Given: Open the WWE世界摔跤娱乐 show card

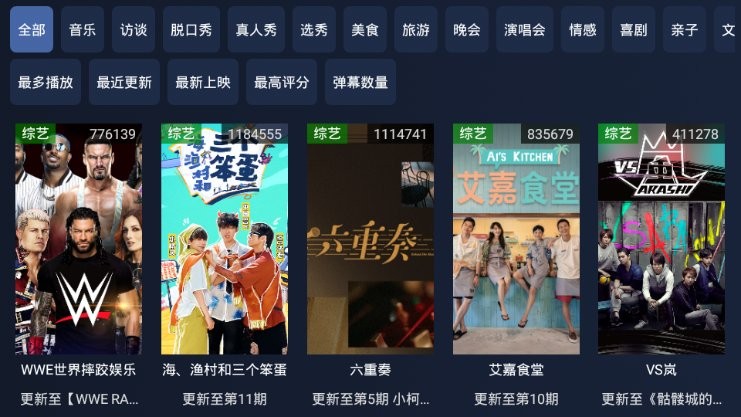Looking at the screenshot, I should pos(78,240).
